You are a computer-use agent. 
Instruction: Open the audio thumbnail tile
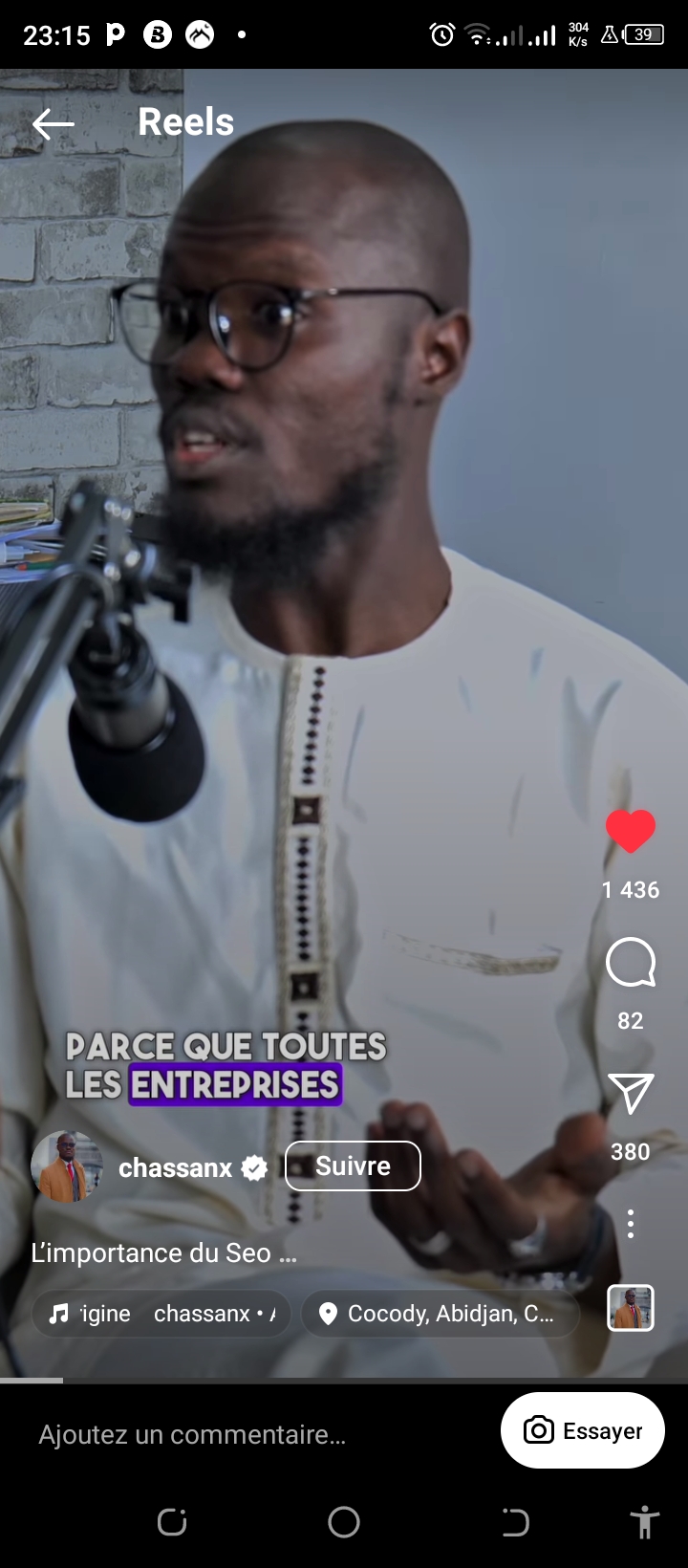pyautogui.click(x=631, y=1308)
